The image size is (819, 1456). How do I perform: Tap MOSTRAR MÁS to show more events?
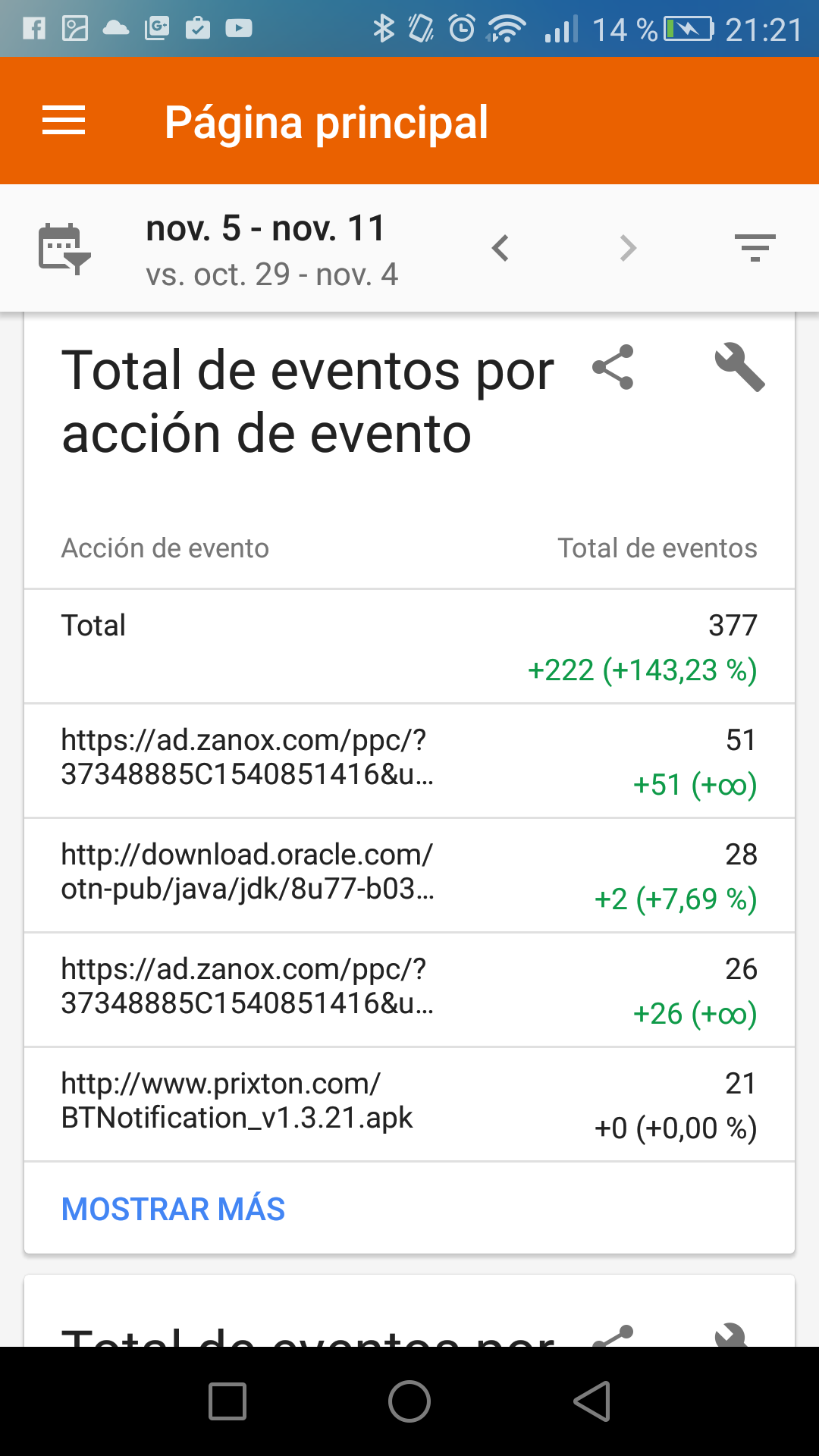[x=173, y=1210]
